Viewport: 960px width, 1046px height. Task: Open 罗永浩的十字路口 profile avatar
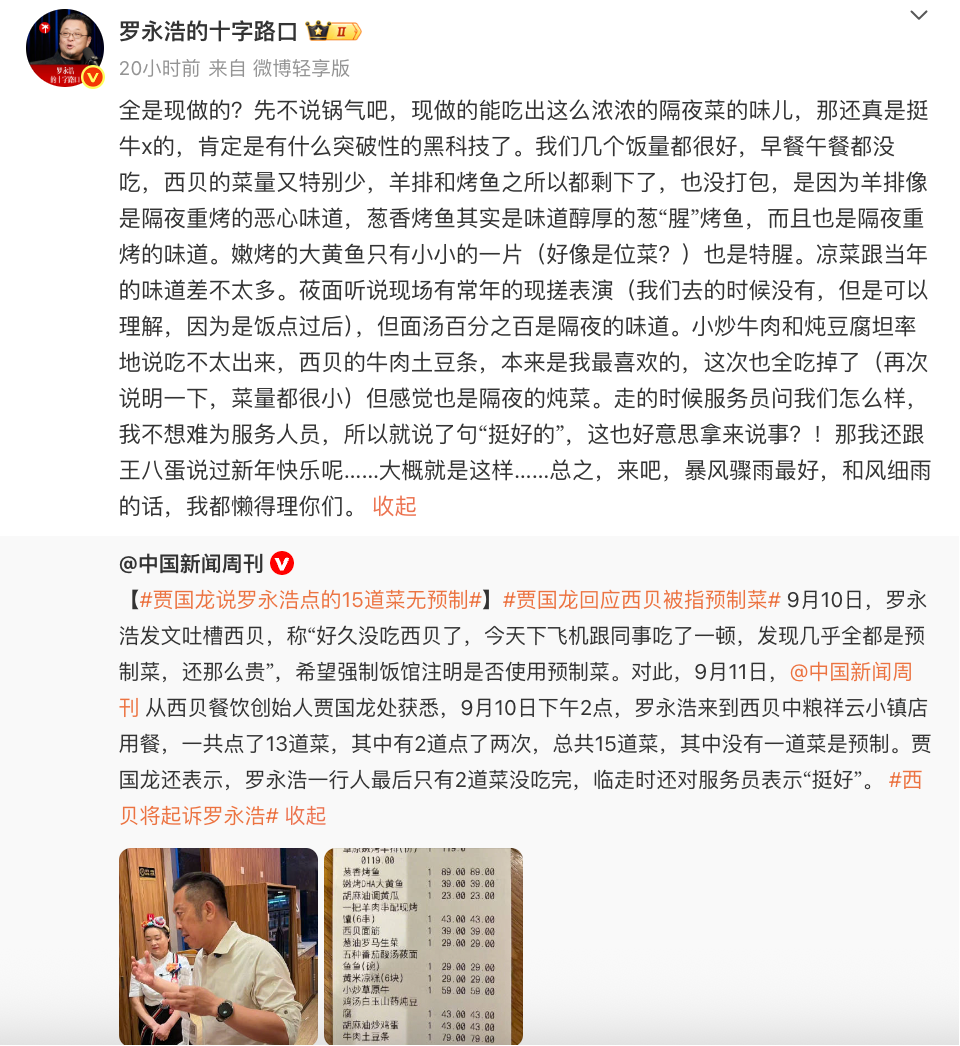[x=65, y=47]
